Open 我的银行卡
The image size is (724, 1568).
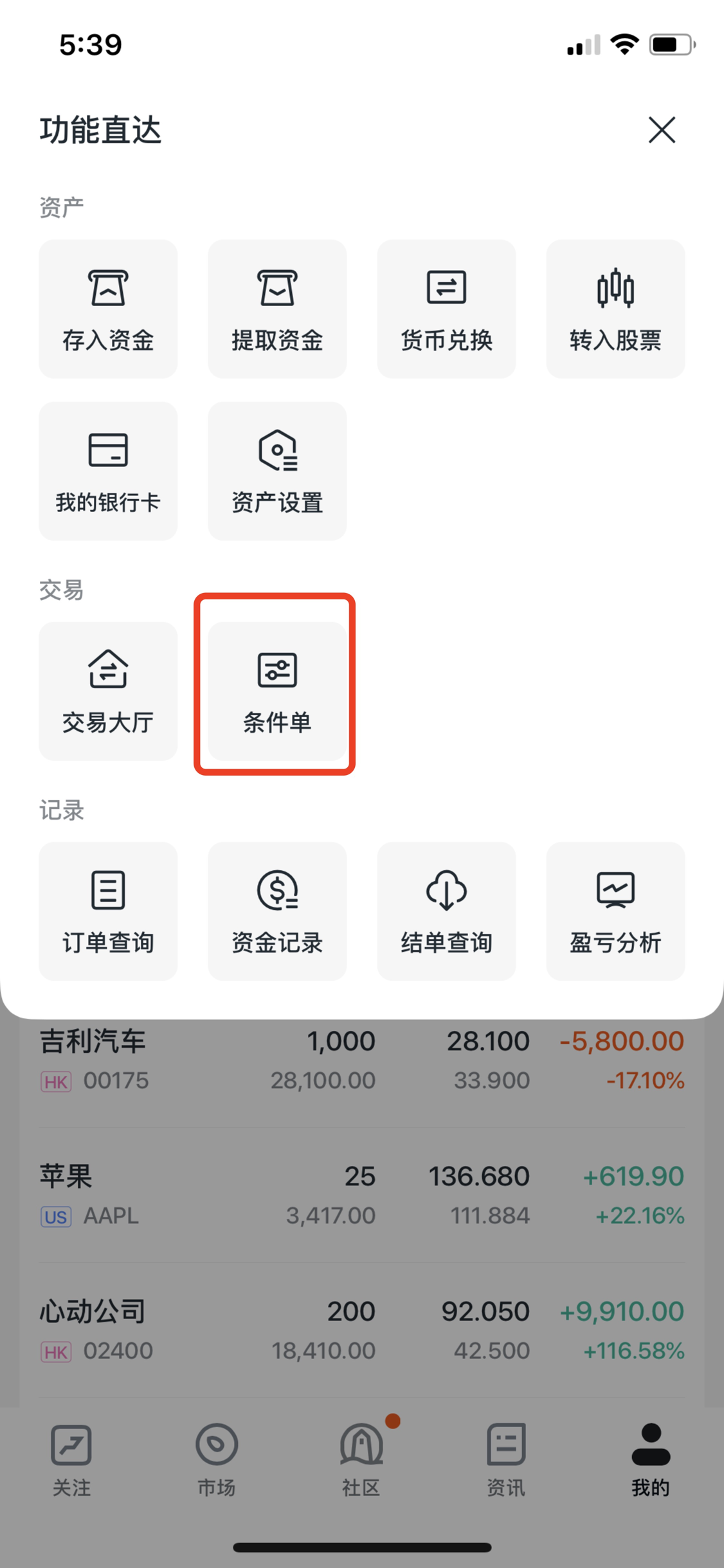(x=108, y=471)
